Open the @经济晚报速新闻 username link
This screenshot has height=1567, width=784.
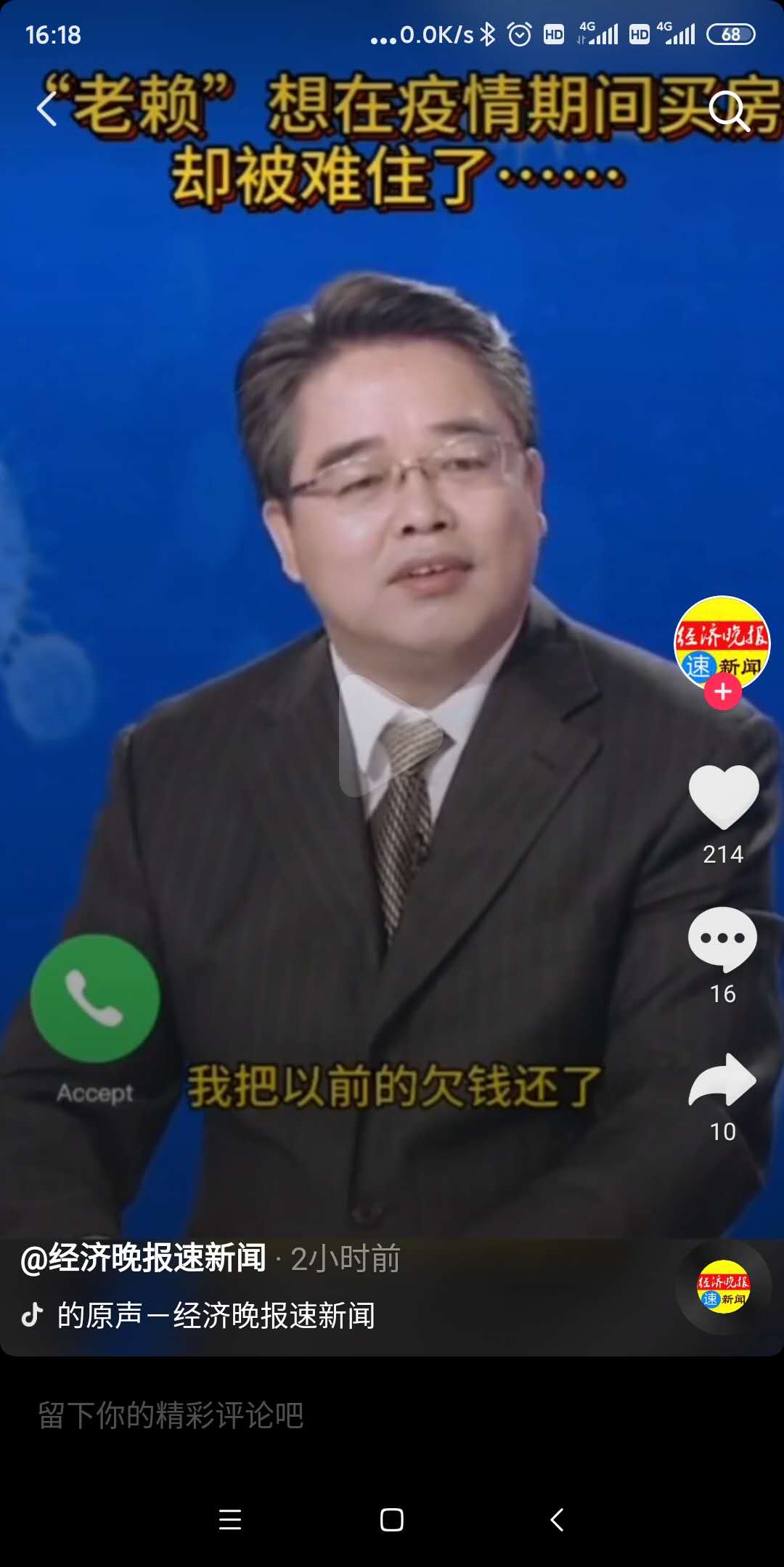coord(144,1258)
